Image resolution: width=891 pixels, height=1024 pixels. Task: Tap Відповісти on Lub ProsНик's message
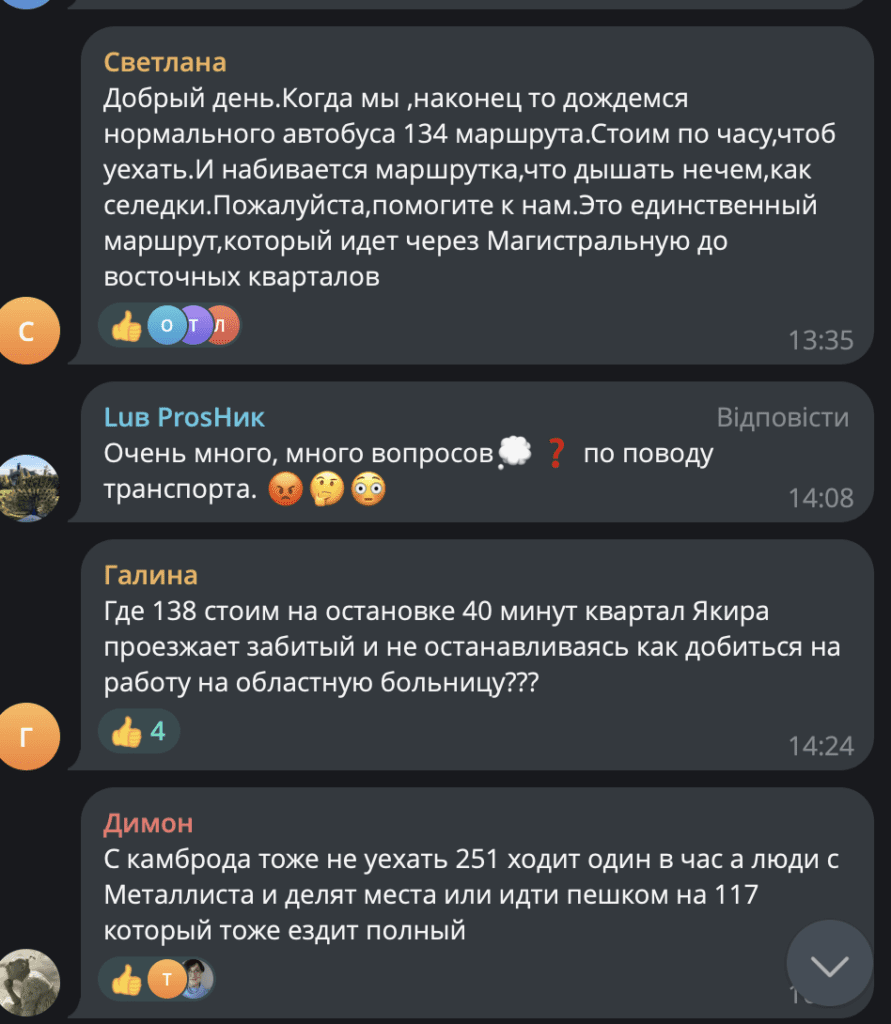[783, 417]
